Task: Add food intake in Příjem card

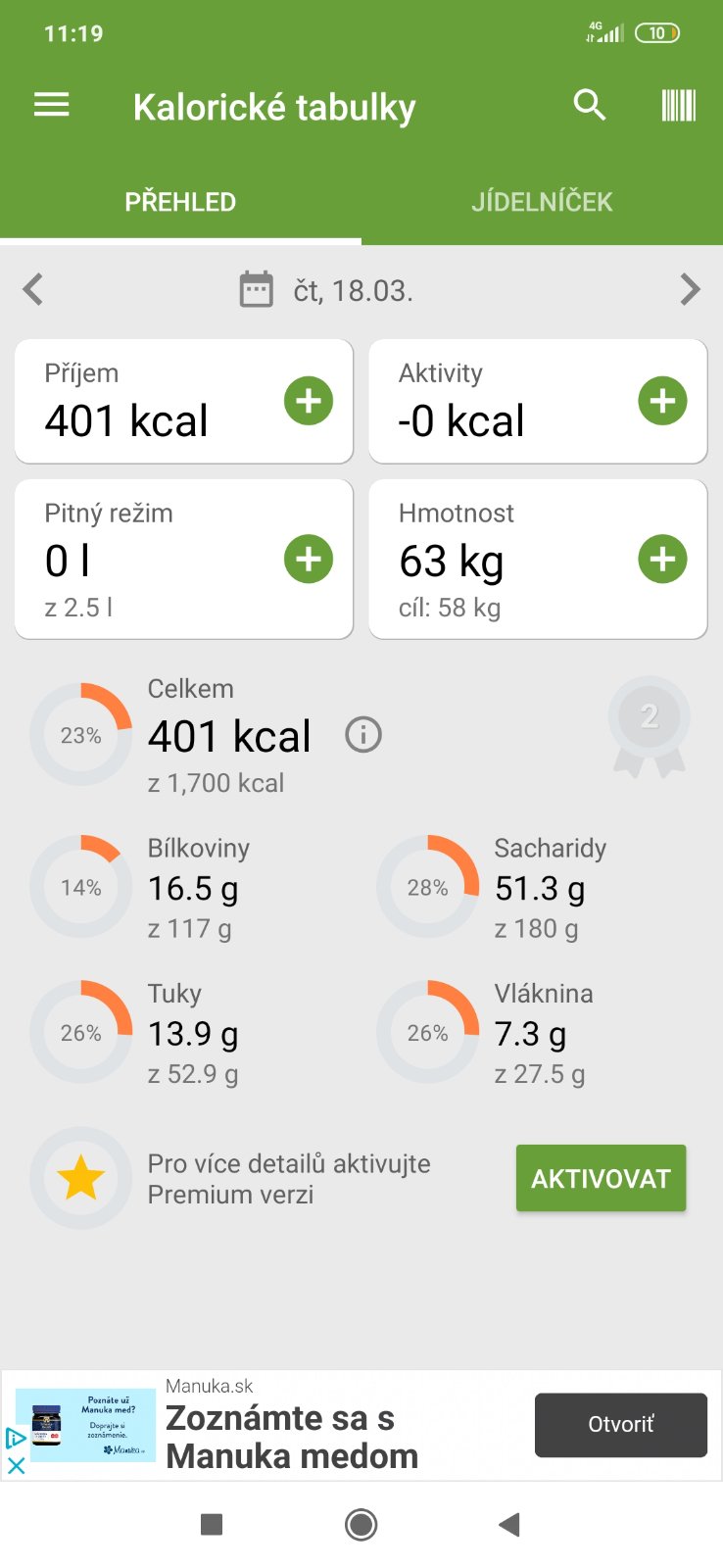Action: 309,401
